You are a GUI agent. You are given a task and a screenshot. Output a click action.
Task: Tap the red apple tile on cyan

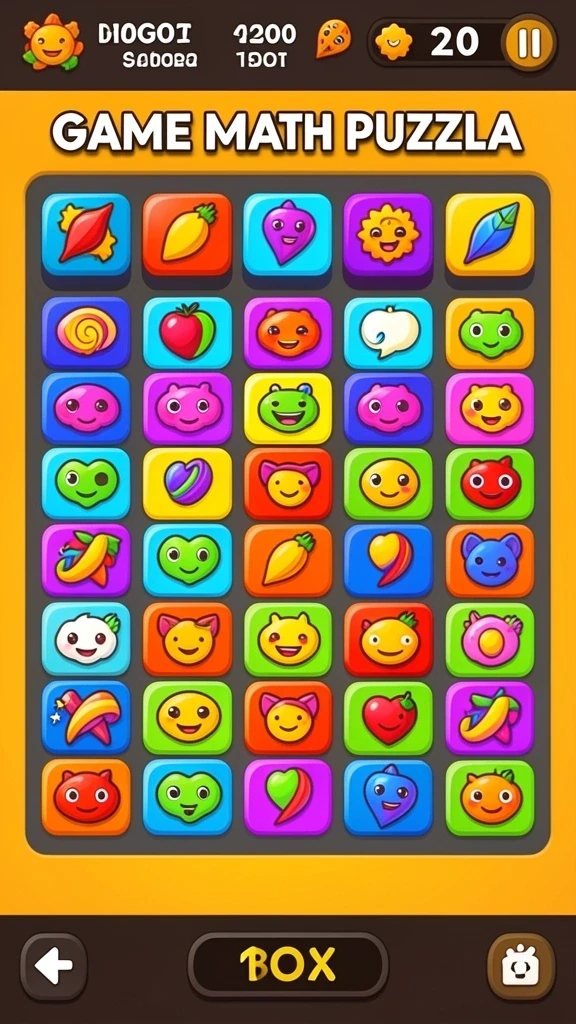(187, 332)
